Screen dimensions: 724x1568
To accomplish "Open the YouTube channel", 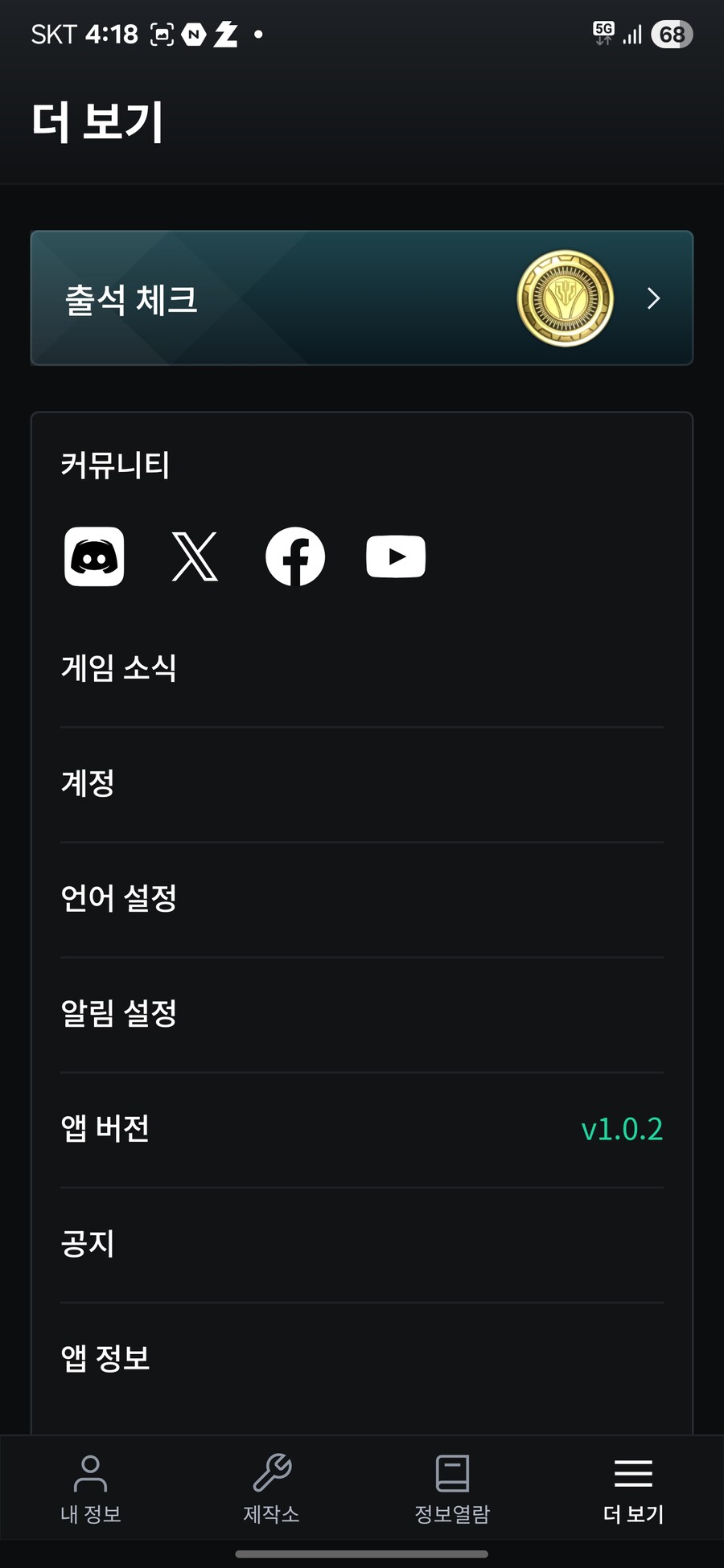I will pyautogui.click(x=396, y=556).
